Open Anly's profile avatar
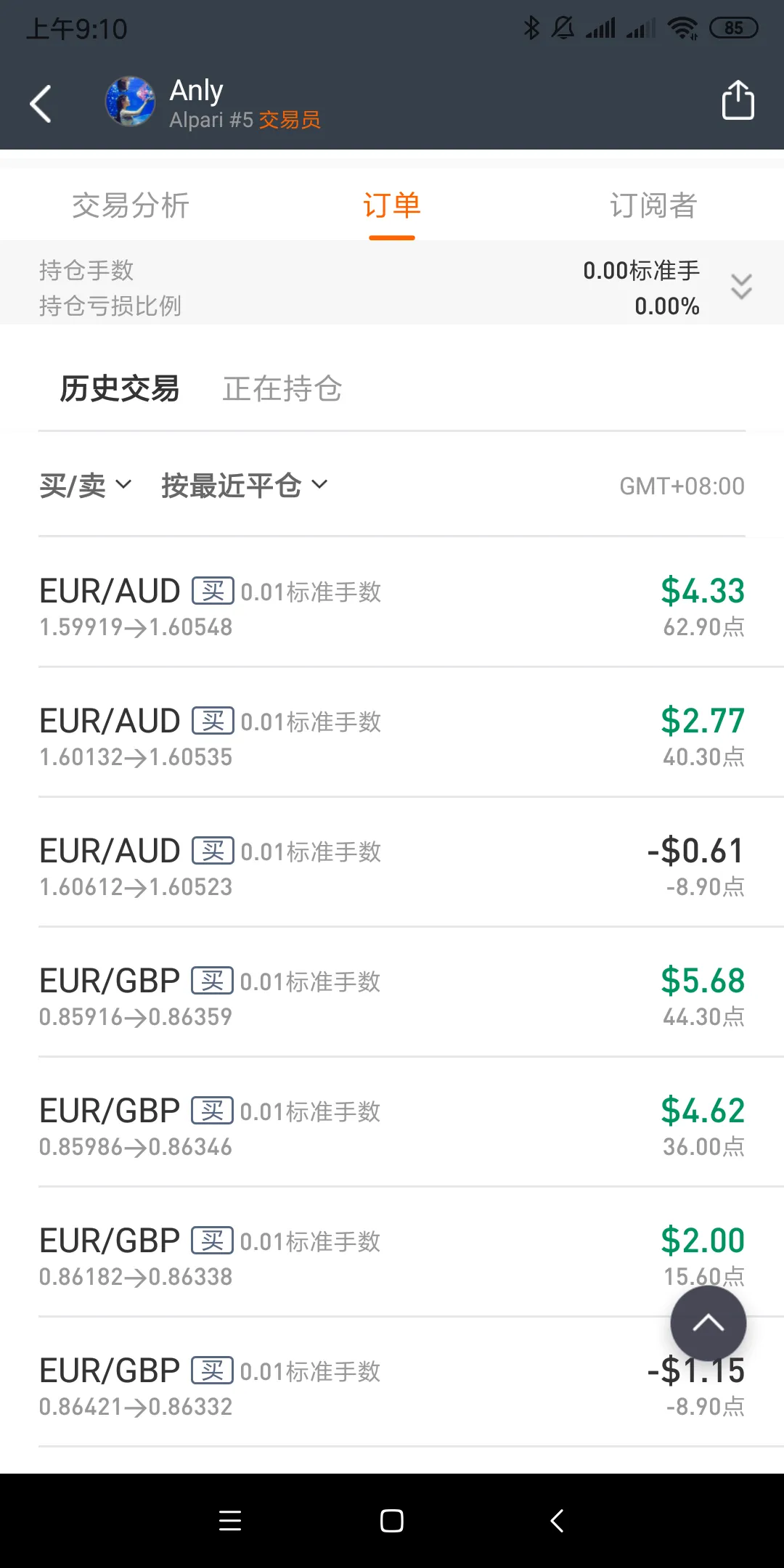 coord(131,102)
